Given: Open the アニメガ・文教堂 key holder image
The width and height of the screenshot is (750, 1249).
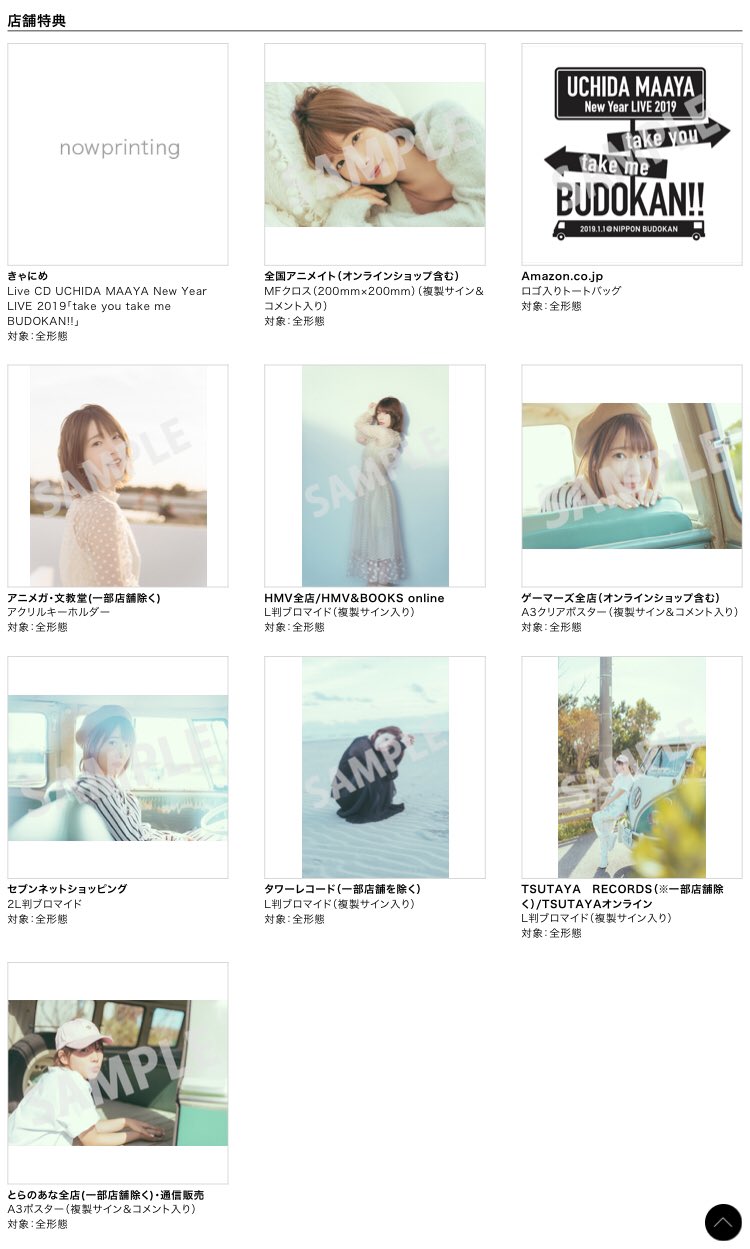Looking at the screenshot, I should point(118,476).
